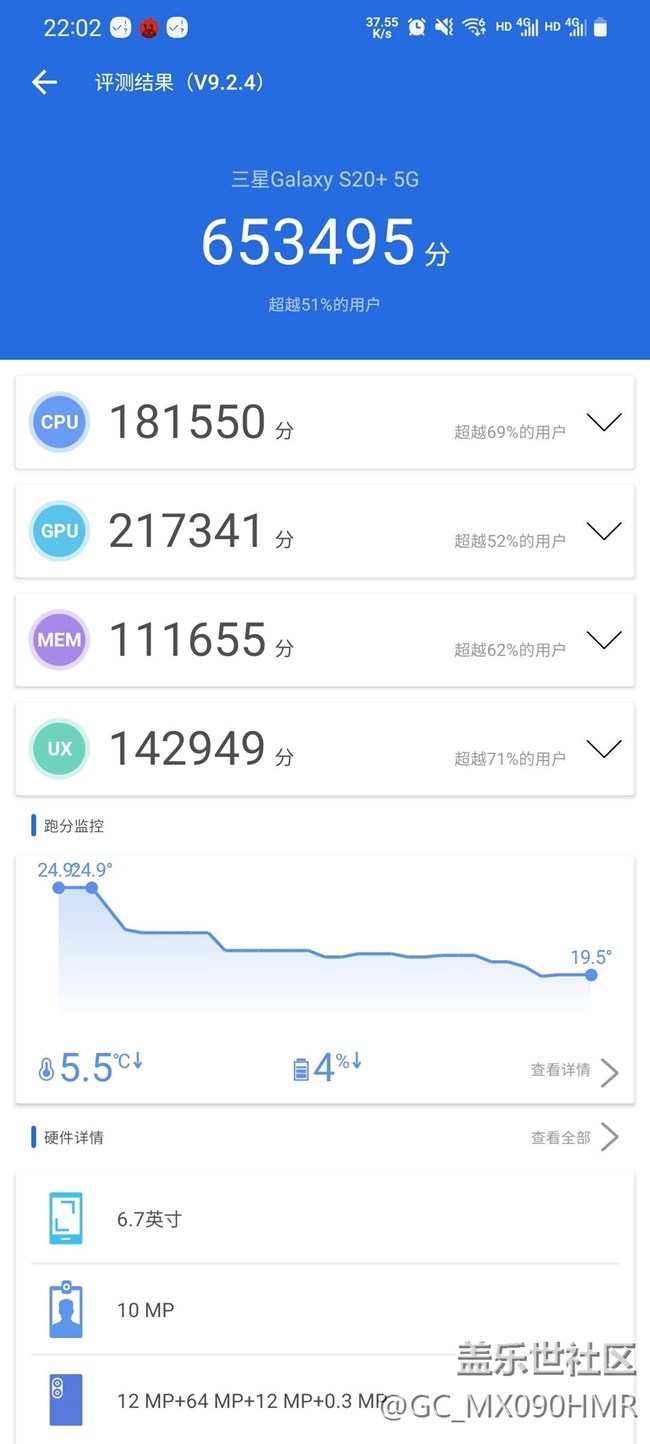
Task: Expand the MEM score section
Action: tap(604, 640)
